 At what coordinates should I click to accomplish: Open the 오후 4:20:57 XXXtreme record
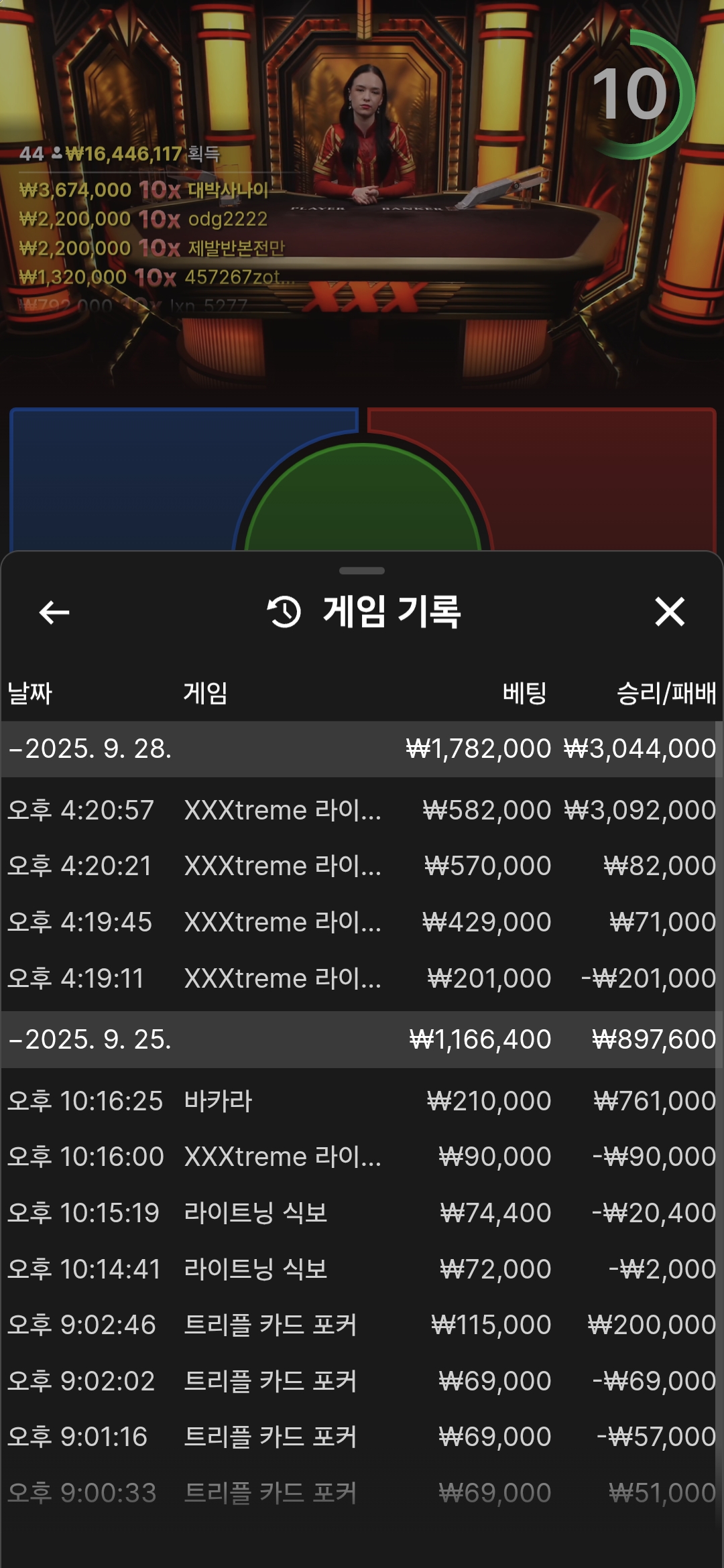pos(361,810)
